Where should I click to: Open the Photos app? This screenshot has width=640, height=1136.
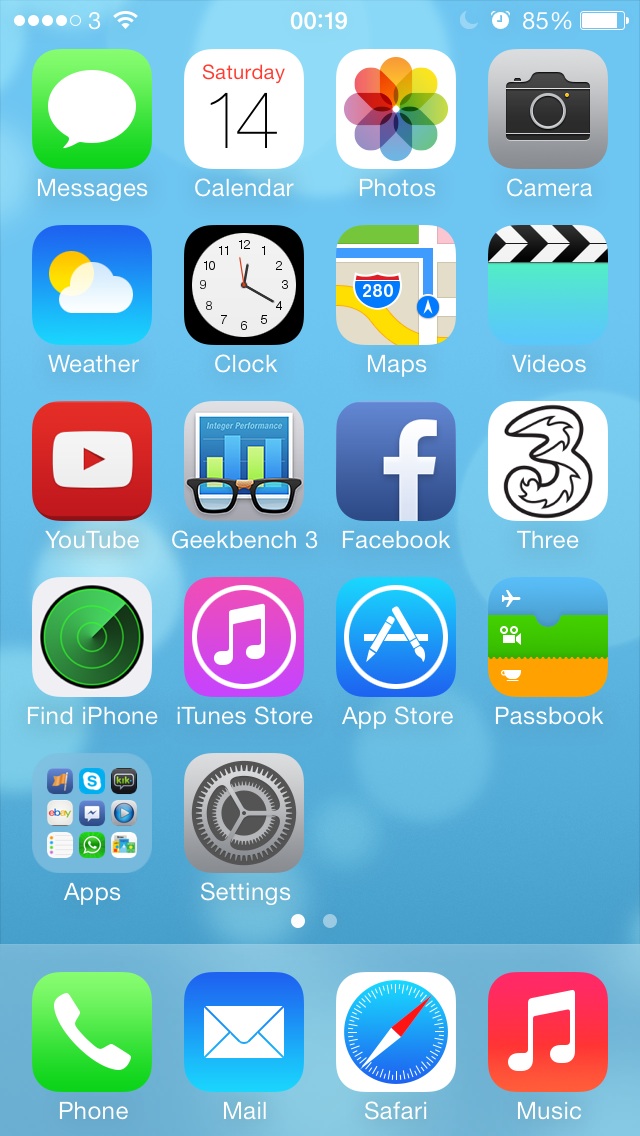click(x=396, y=109)
